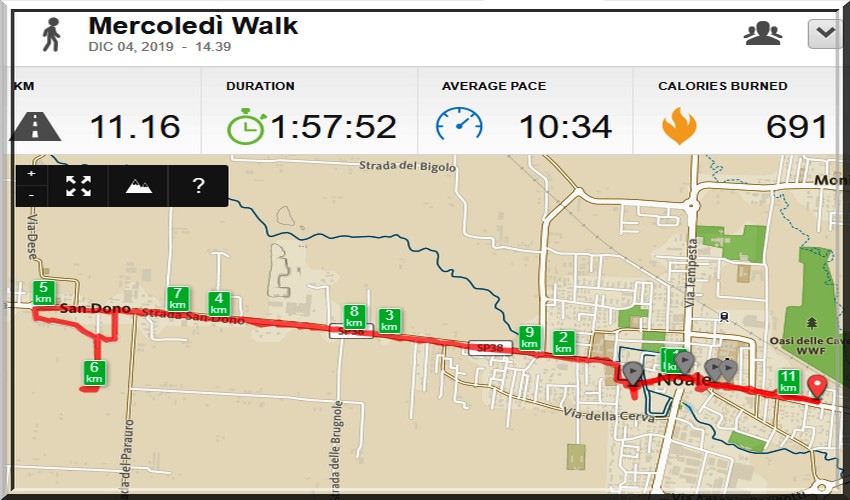Open friends sharing icon

tap(763, 33)
